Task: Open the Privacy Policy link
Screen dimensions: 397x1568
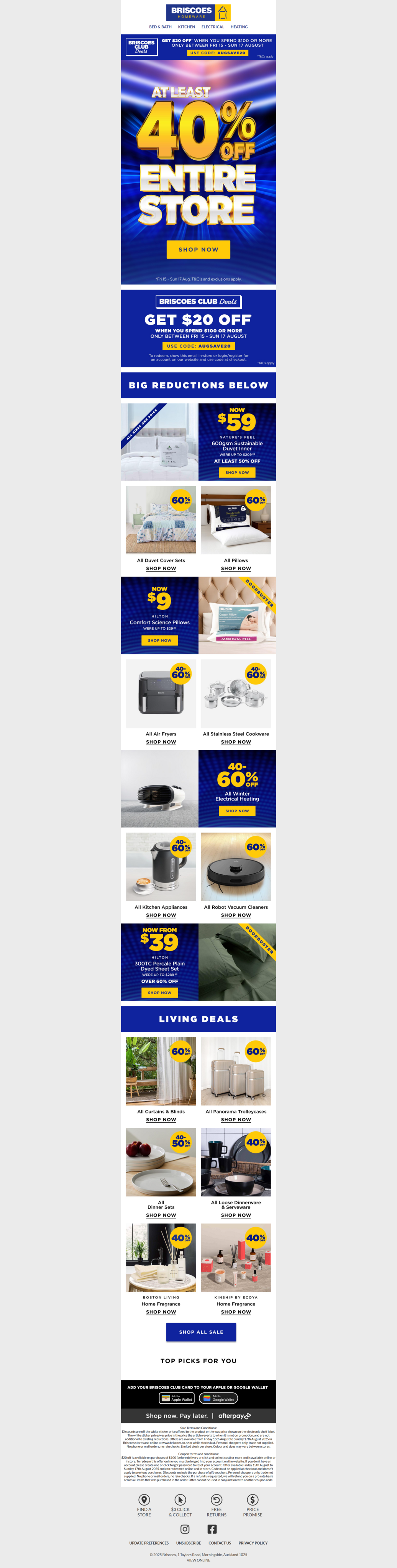Action: 253,1543
